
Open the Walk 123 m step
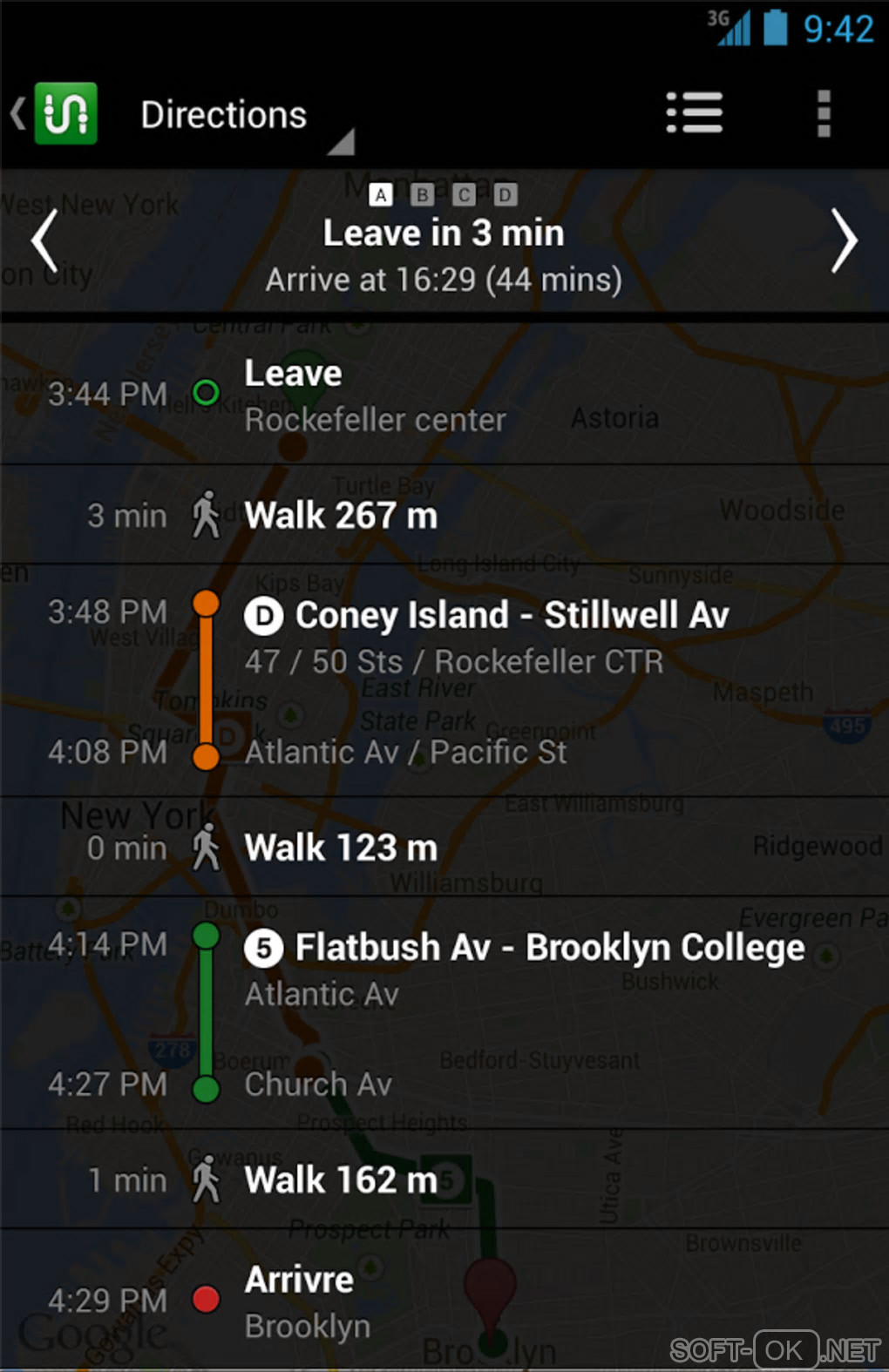(x=444, y=848)
